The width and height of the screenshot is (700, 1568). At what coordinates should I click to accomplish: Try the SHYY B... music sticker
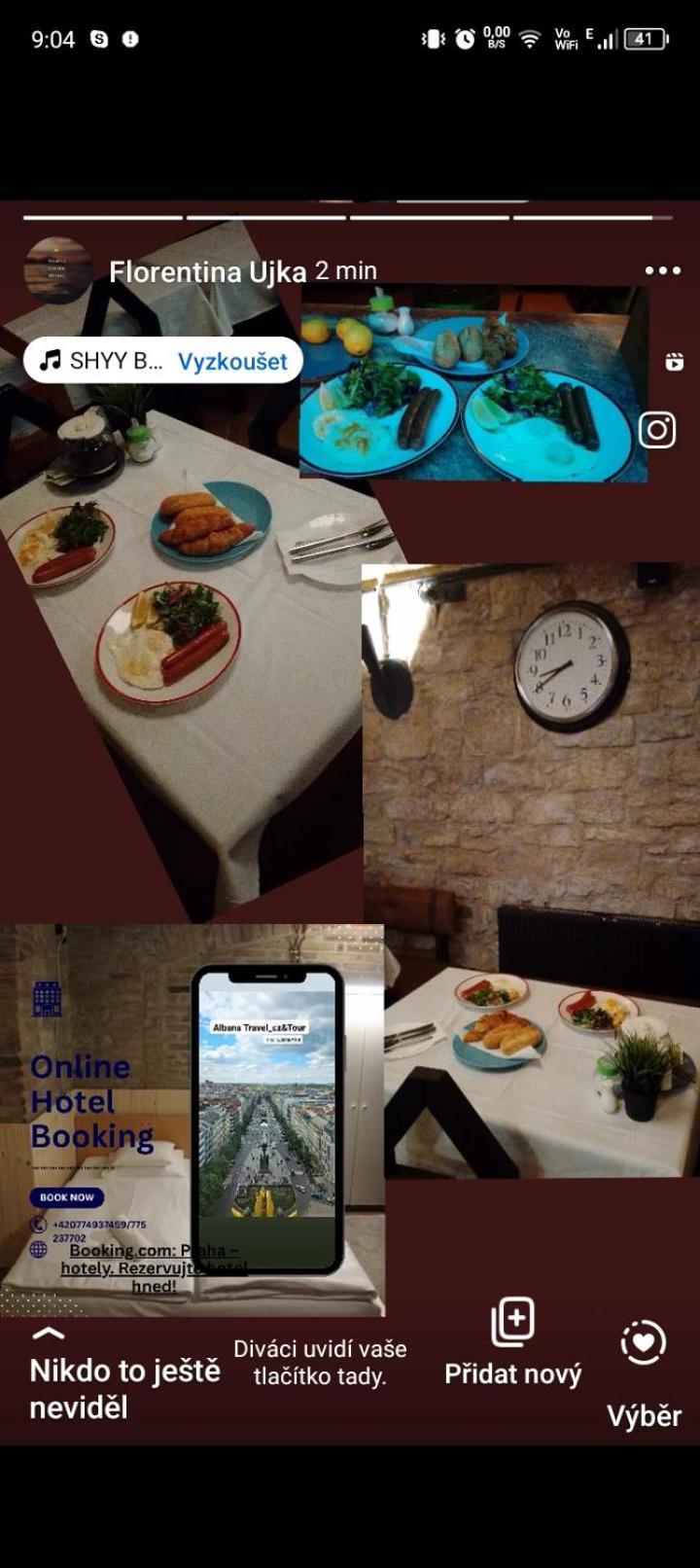point(232,361)
